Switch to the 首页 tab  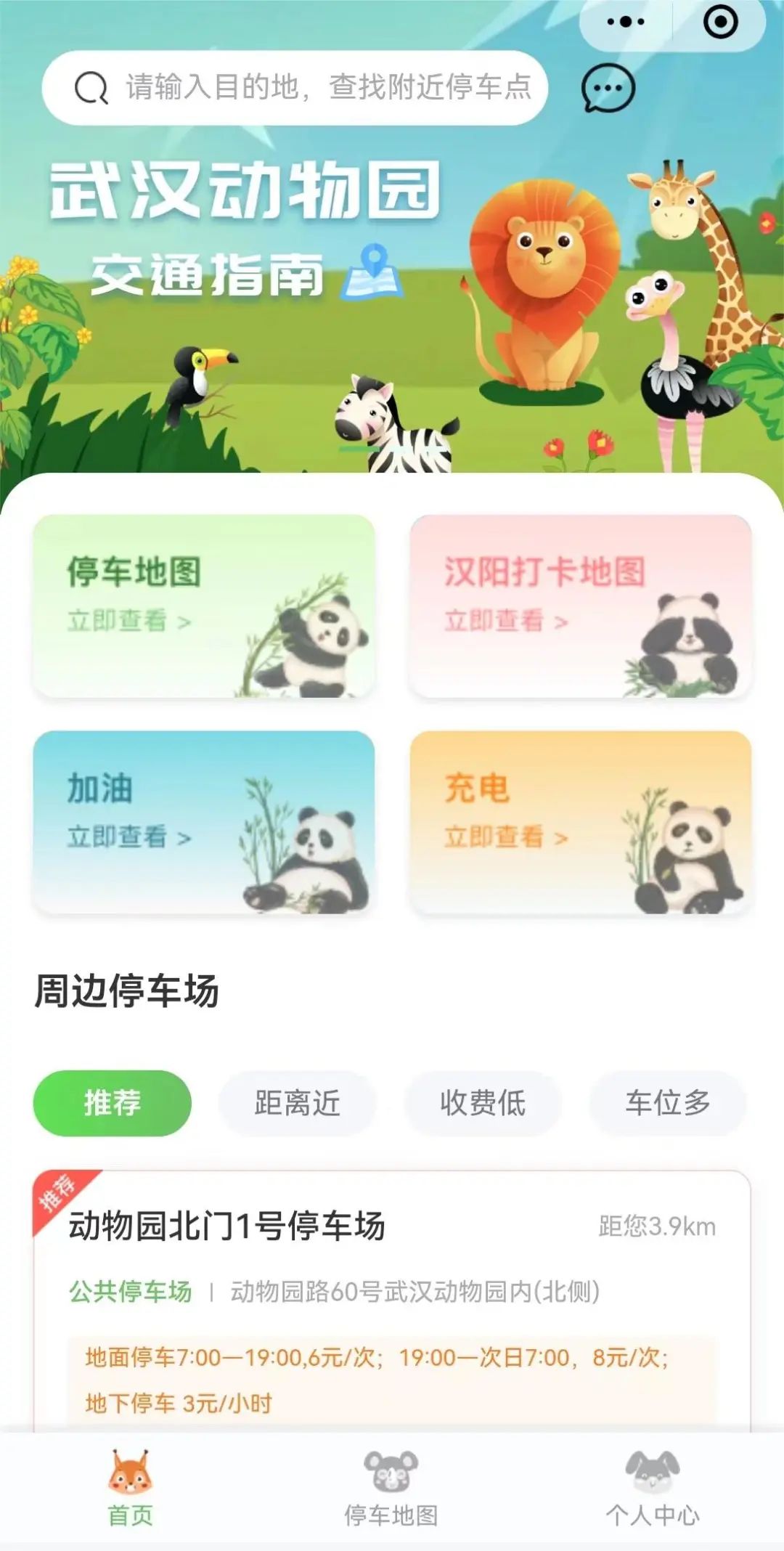[131, 1489]
